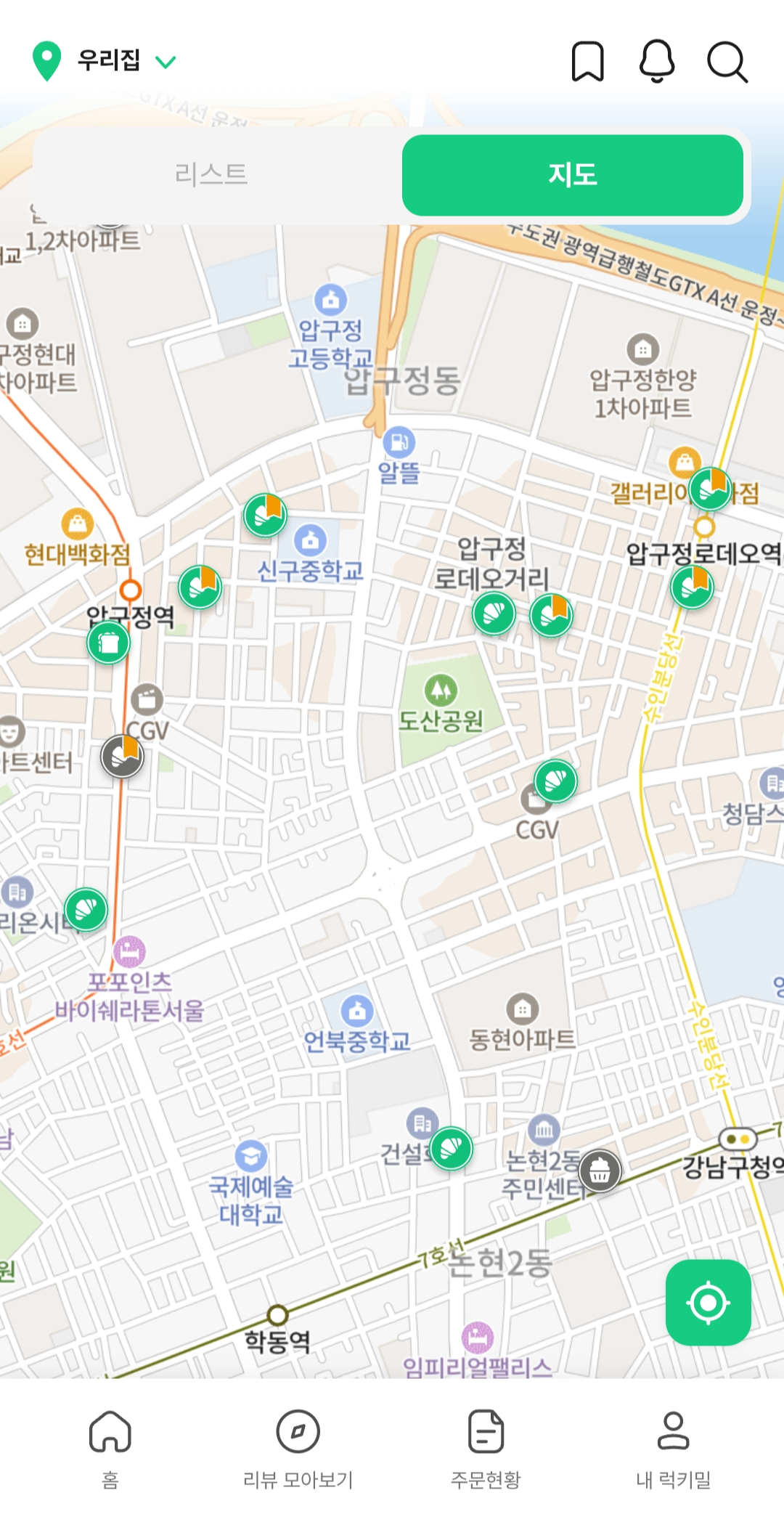Screen dimensions: 784x1514
Task: Open the bookmarked marker near 압구정로데오역
Action: tap(691, 588)
